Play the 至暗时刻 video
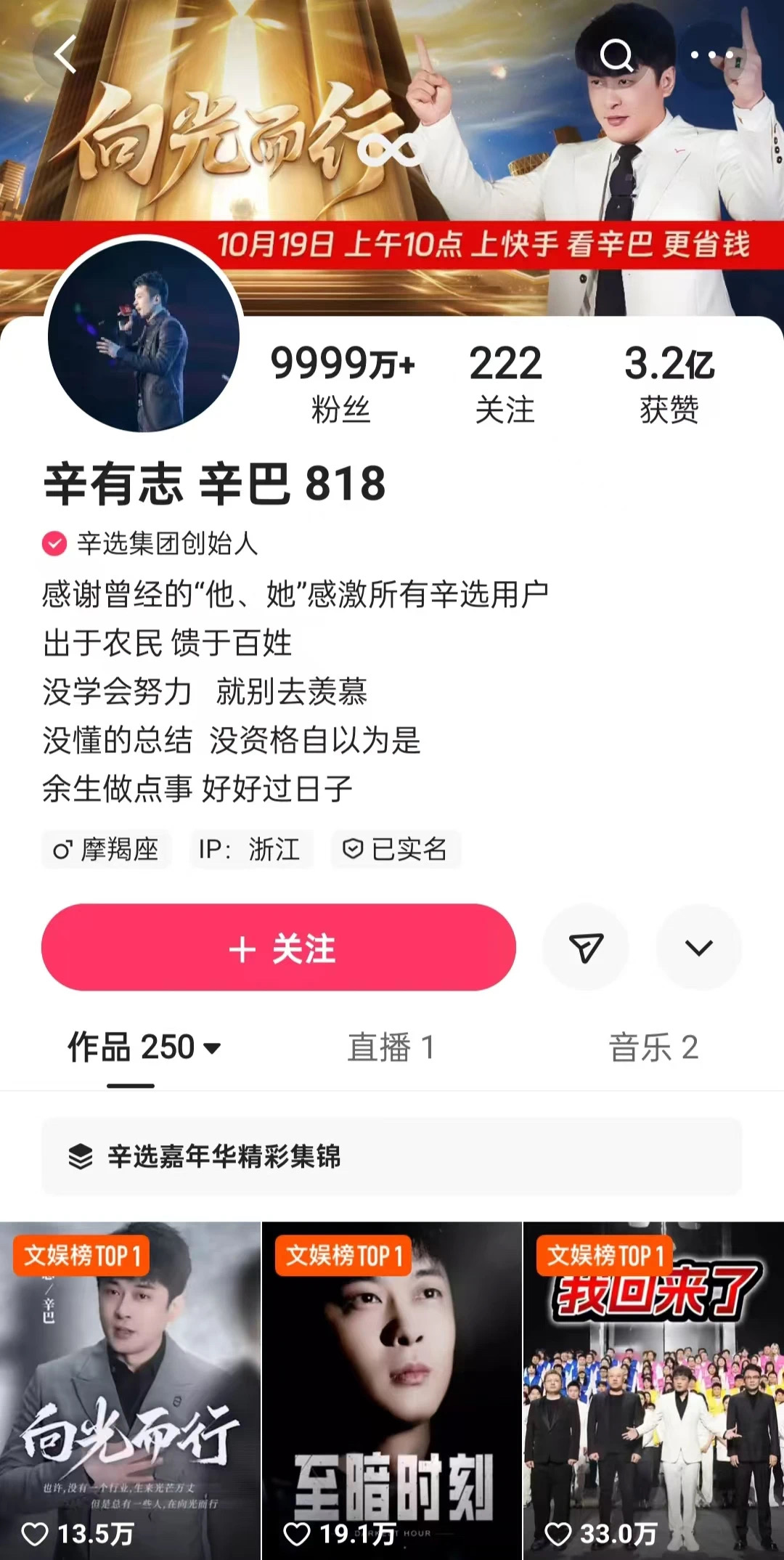This screenshot has width=784, height=1560. pyautogui.click(x=391, y=1391)
